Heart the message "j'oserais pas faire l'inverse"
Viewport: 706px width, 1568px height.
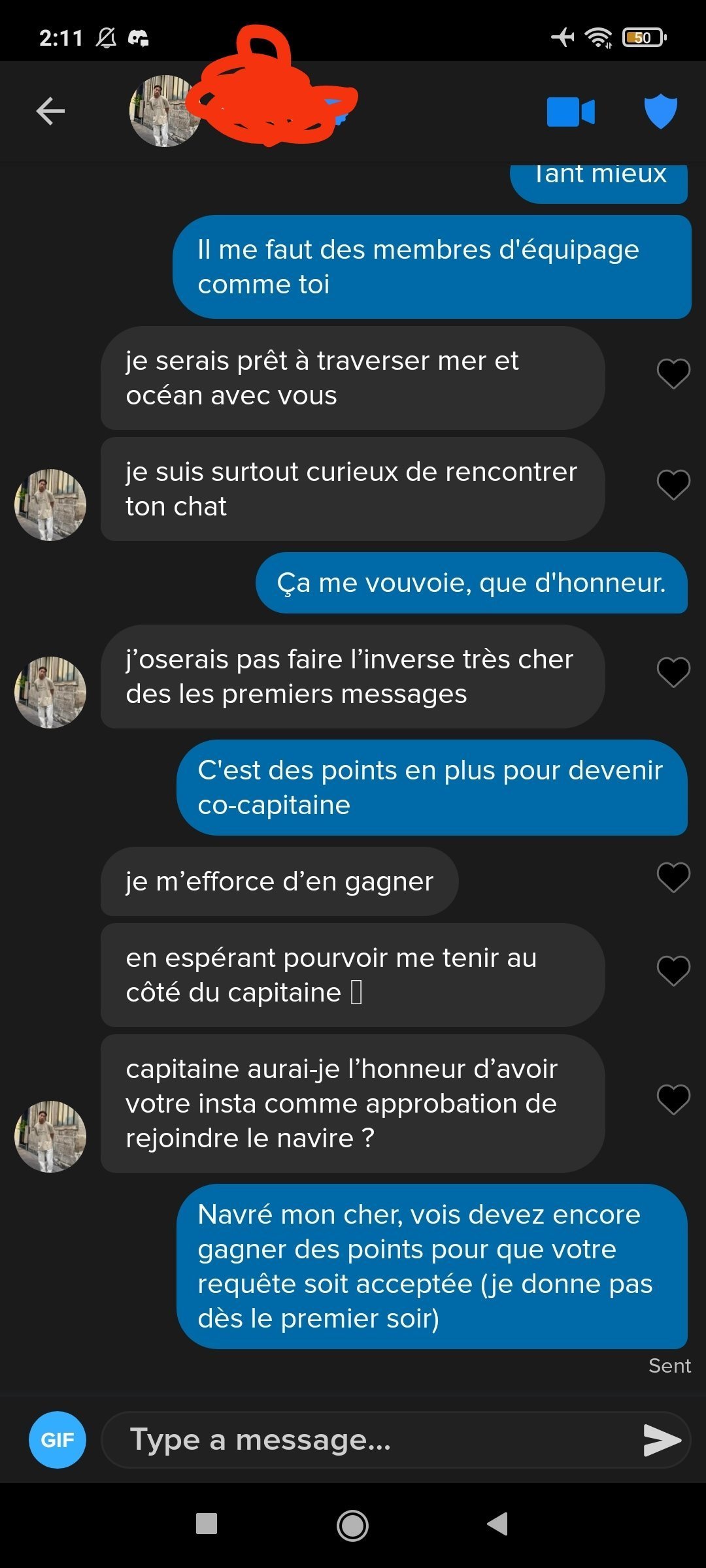pos(673,672)
